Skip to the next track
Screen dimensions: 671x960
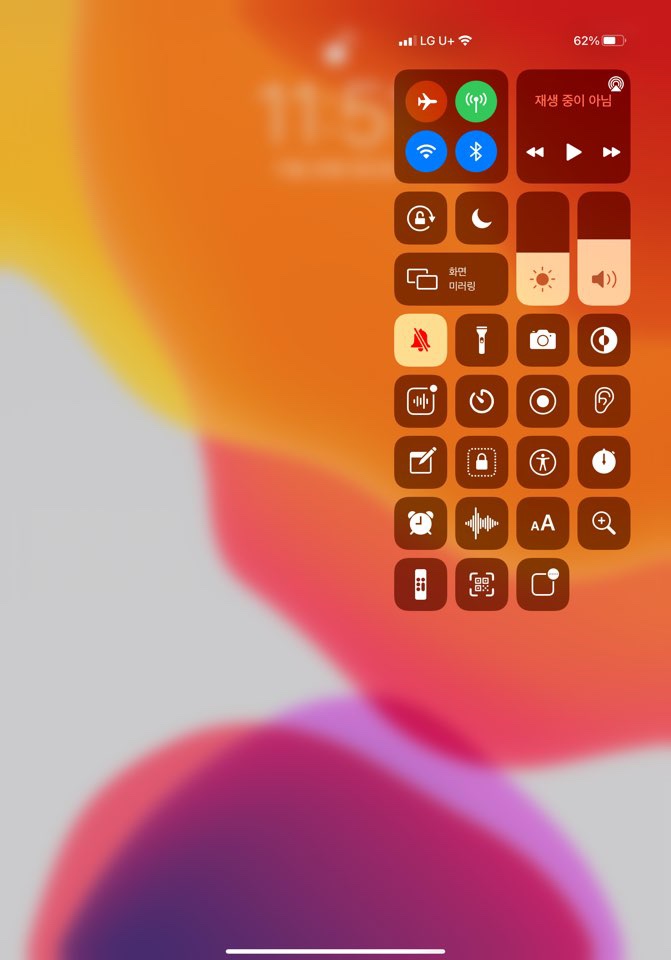(611, 152)
